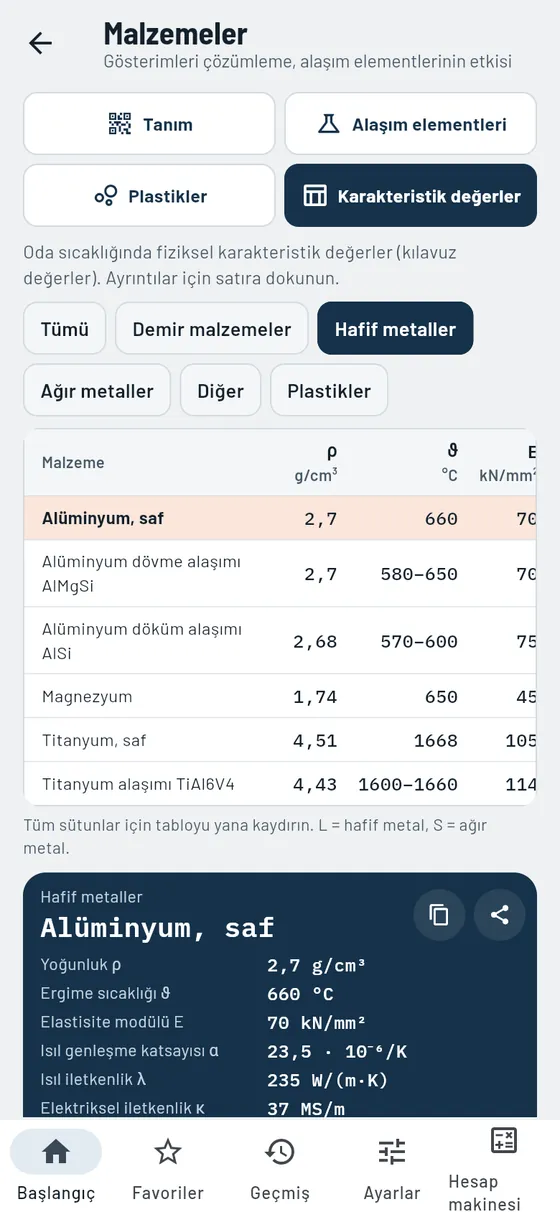
Task: Filter by Tümü chip
Action: coord(65,329)
